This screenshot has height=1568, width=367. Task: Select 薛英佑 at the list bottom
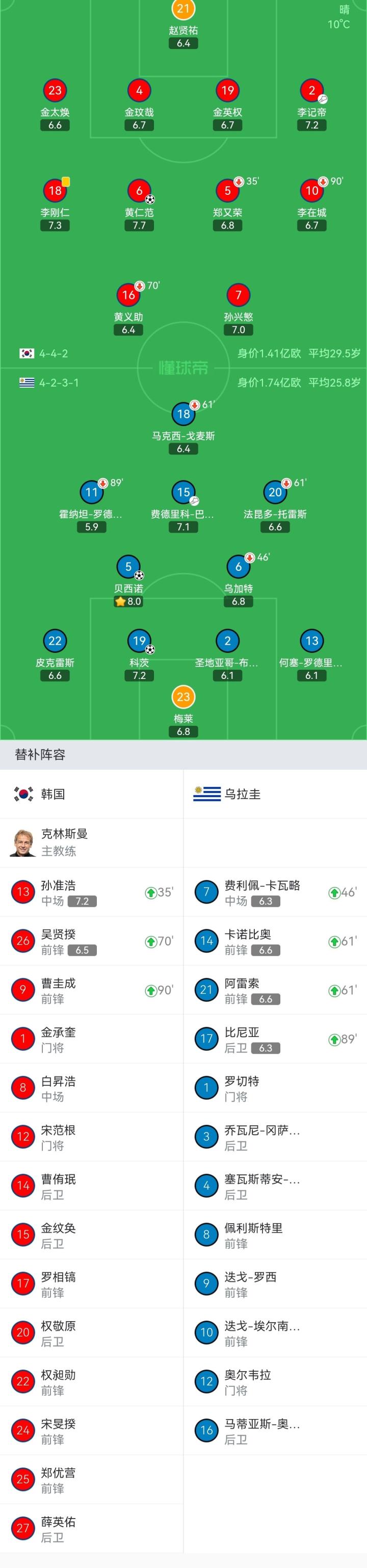pyautogui.click(x=91, y=1528)
